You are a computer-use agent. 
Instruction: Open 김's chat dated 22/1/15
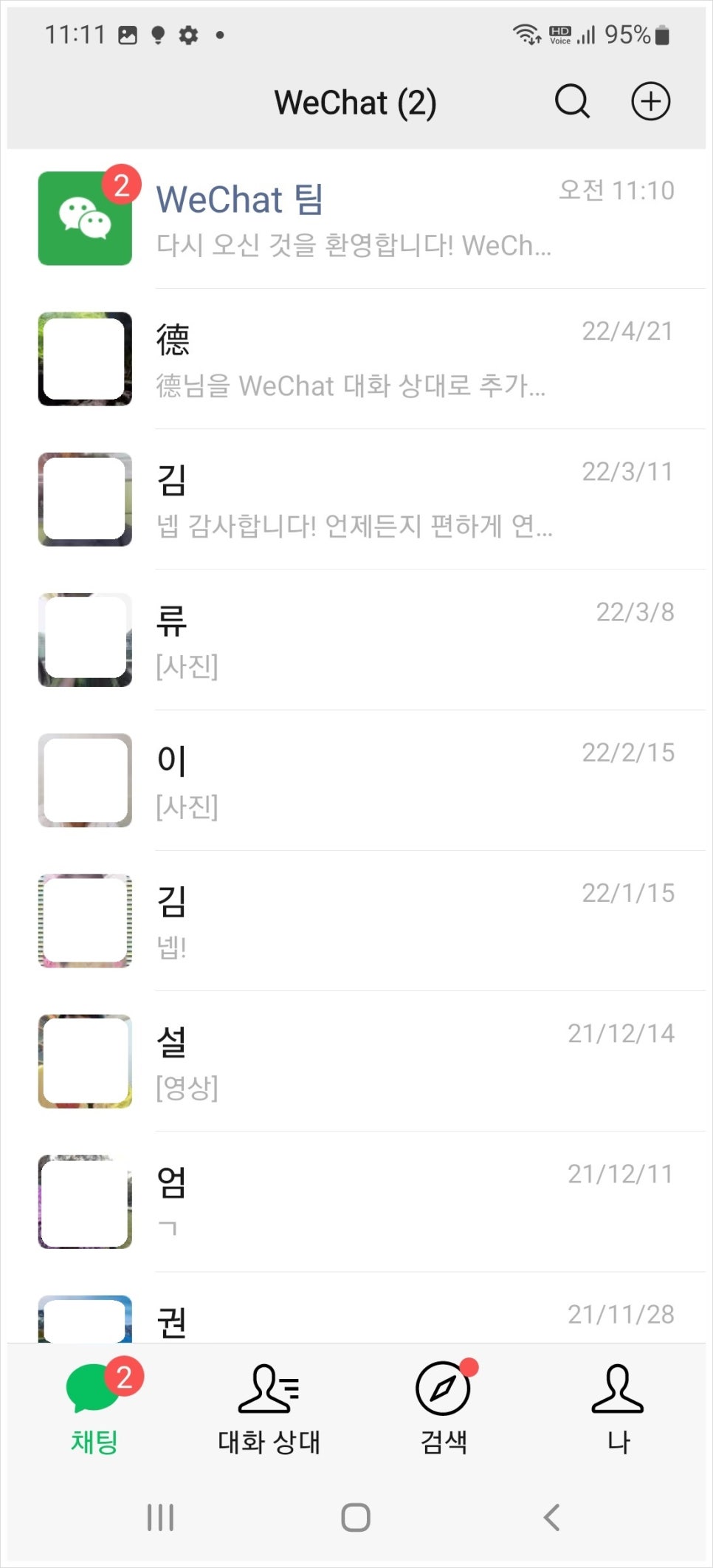click(356, 920)
